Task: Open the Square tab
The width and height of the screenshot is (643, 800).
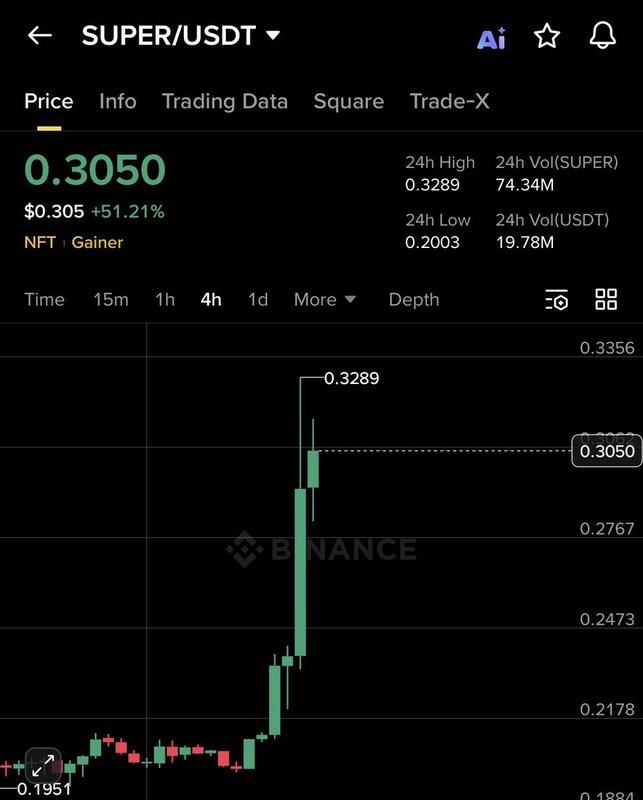Action: [x=348, y=101]
